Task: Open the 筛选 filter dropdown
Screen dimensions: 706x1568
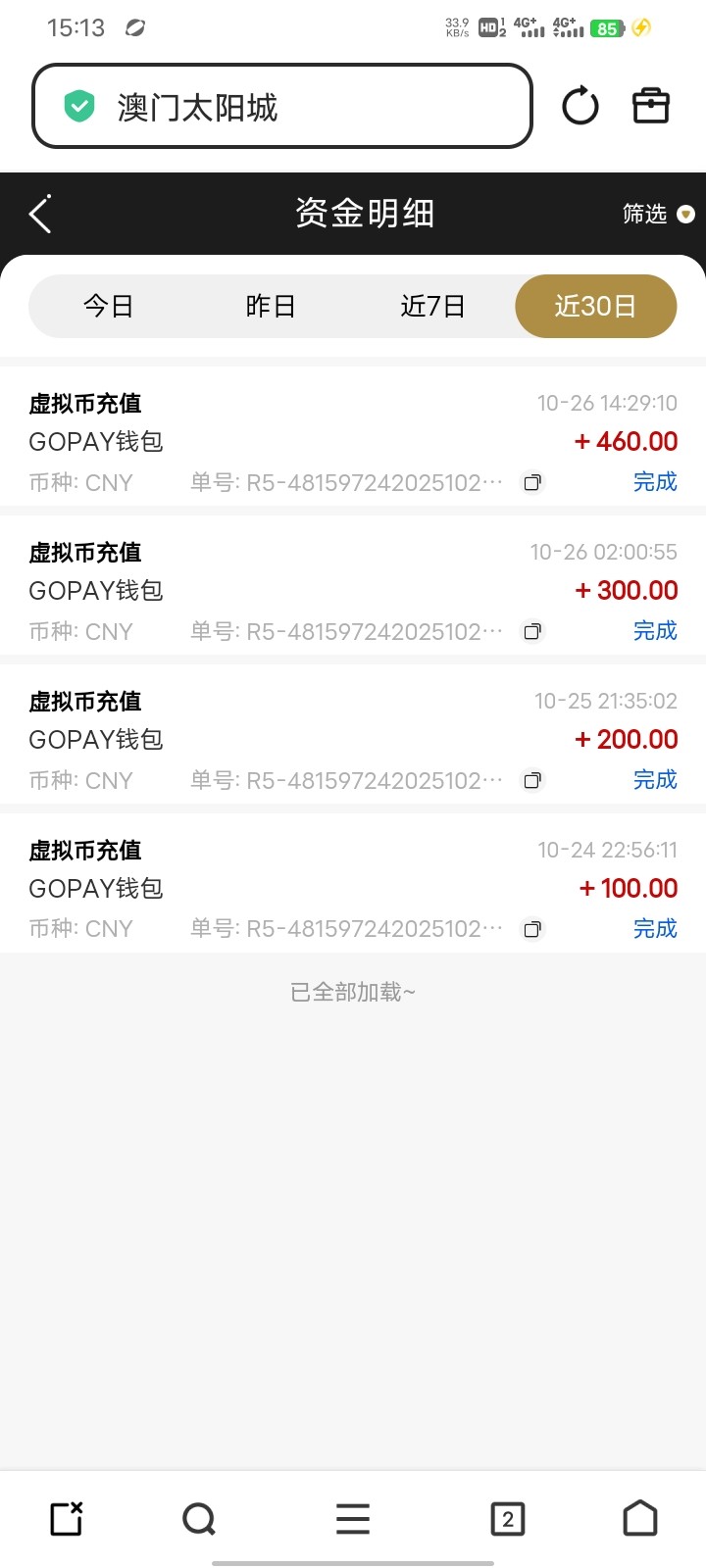Action: pyautogui.click(x=657, y=214)
